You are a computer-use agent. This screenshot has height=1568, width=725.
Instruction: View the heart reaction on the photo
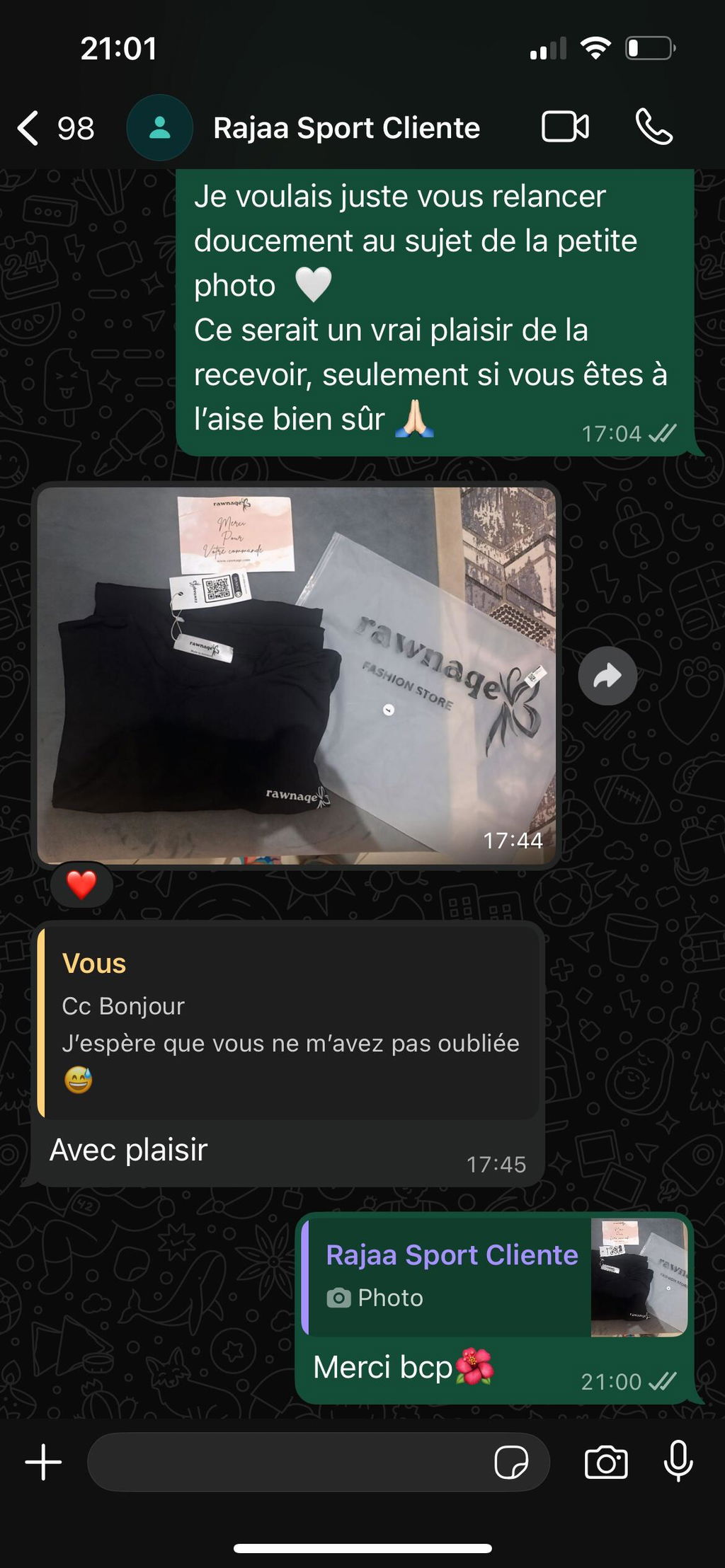tap(81, 884)
